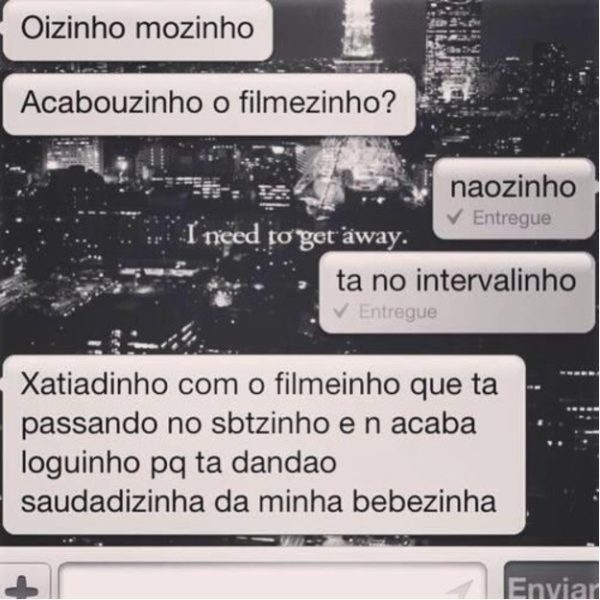Send the message with Enviar
Image resolution: width=600 pixels, height=600 pixels.
coord(553,584)
